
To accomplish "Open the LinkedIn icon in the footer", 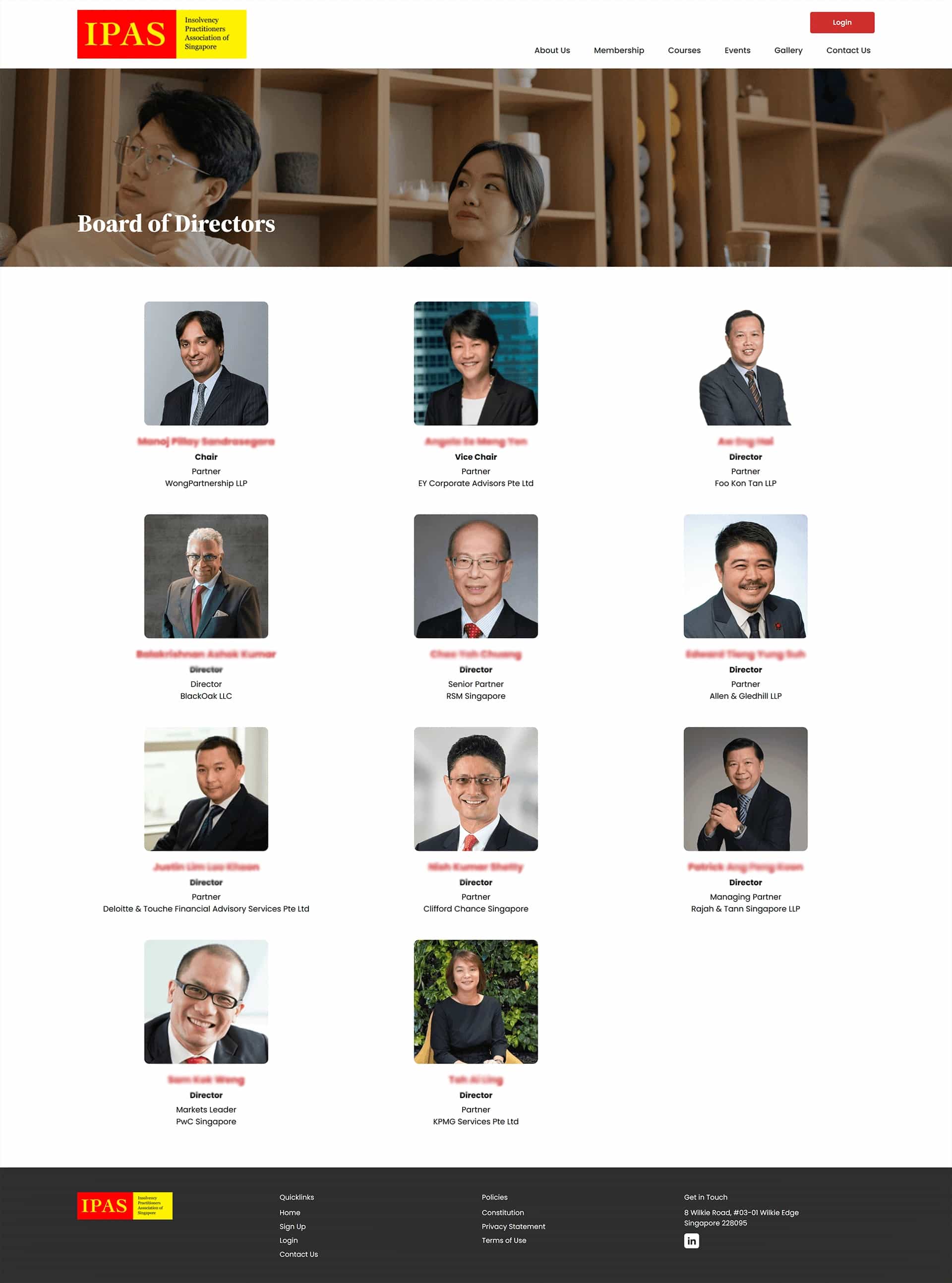I will pos(691,1240).
